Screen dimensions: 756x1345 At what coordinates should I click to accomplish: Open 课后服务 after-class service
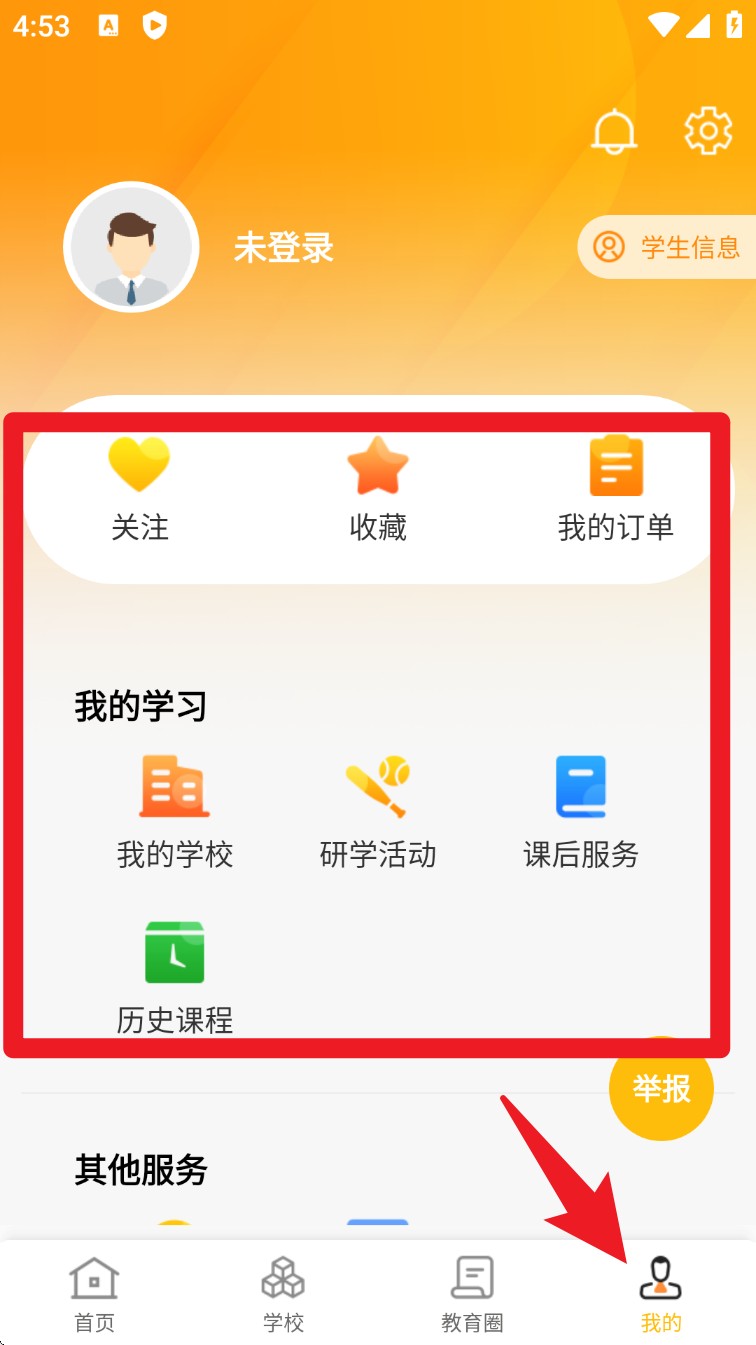[x=581, y=812]
